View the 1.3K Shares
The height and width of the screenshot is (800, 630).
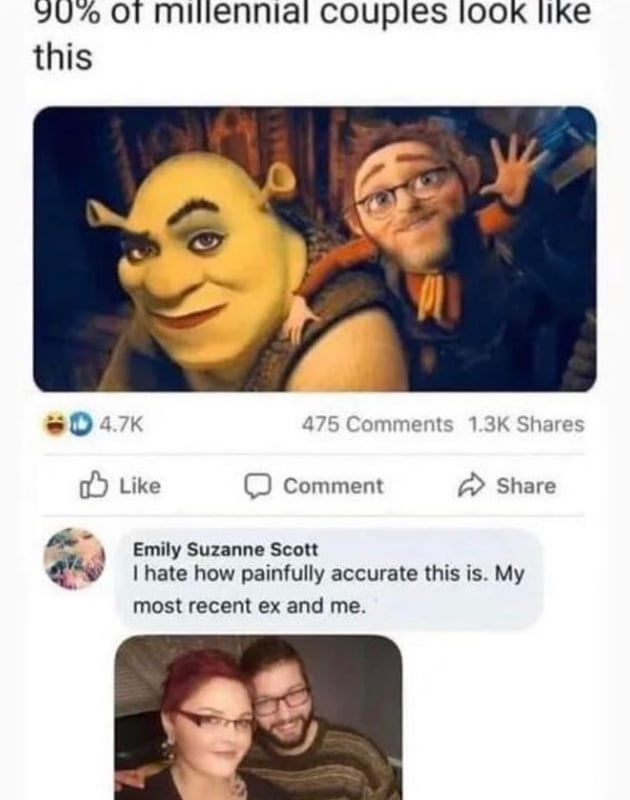pos(525,424)
